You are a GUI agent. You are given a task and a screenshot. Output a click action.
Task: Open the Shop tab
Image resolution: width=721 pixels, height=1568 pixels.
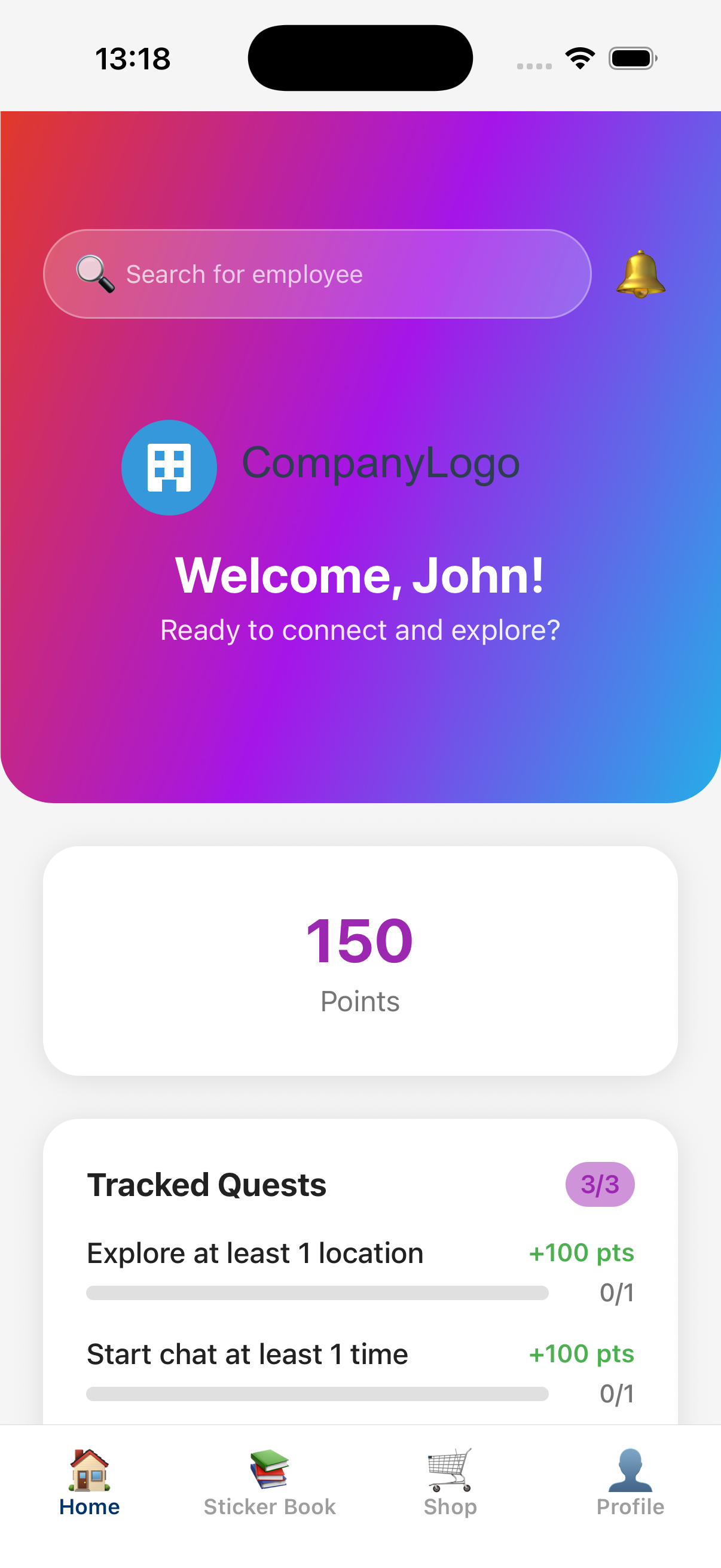click(450, 1482)
